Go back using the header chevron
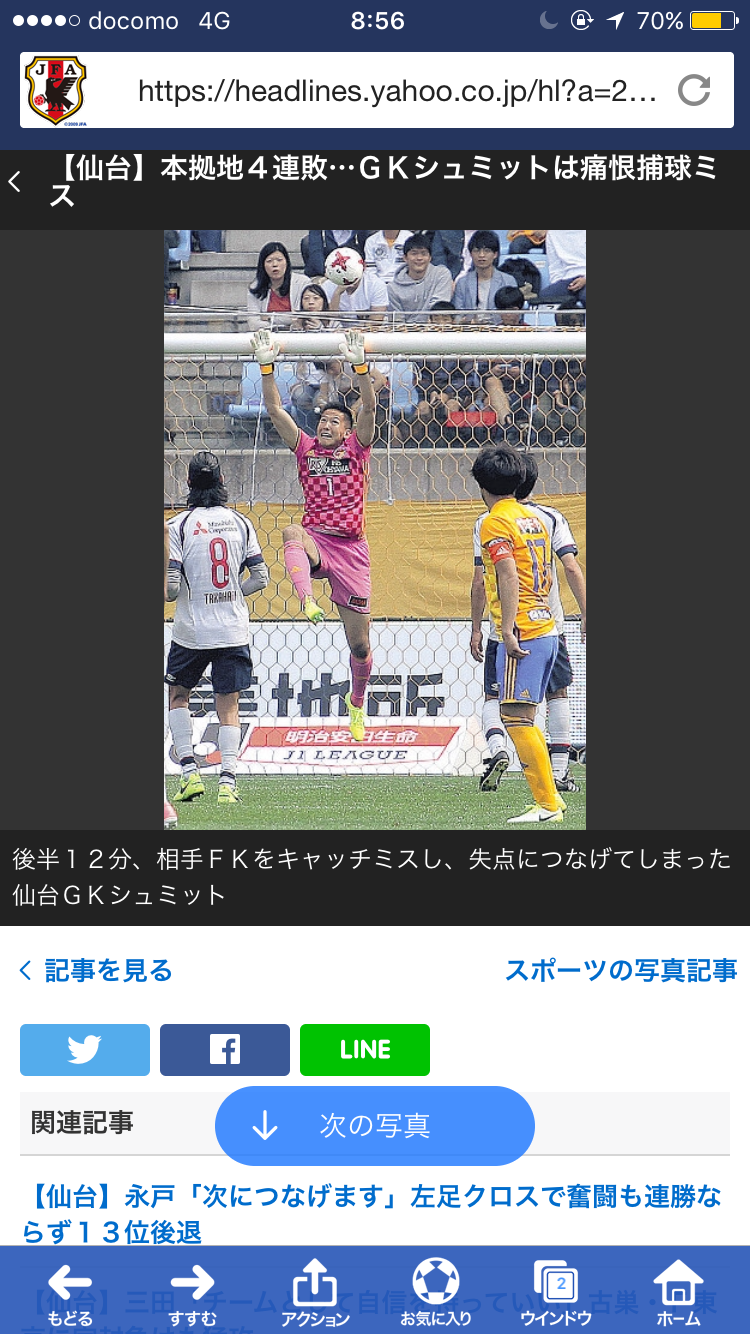Viewport: 750px width, 1334px height. point(15,182)
